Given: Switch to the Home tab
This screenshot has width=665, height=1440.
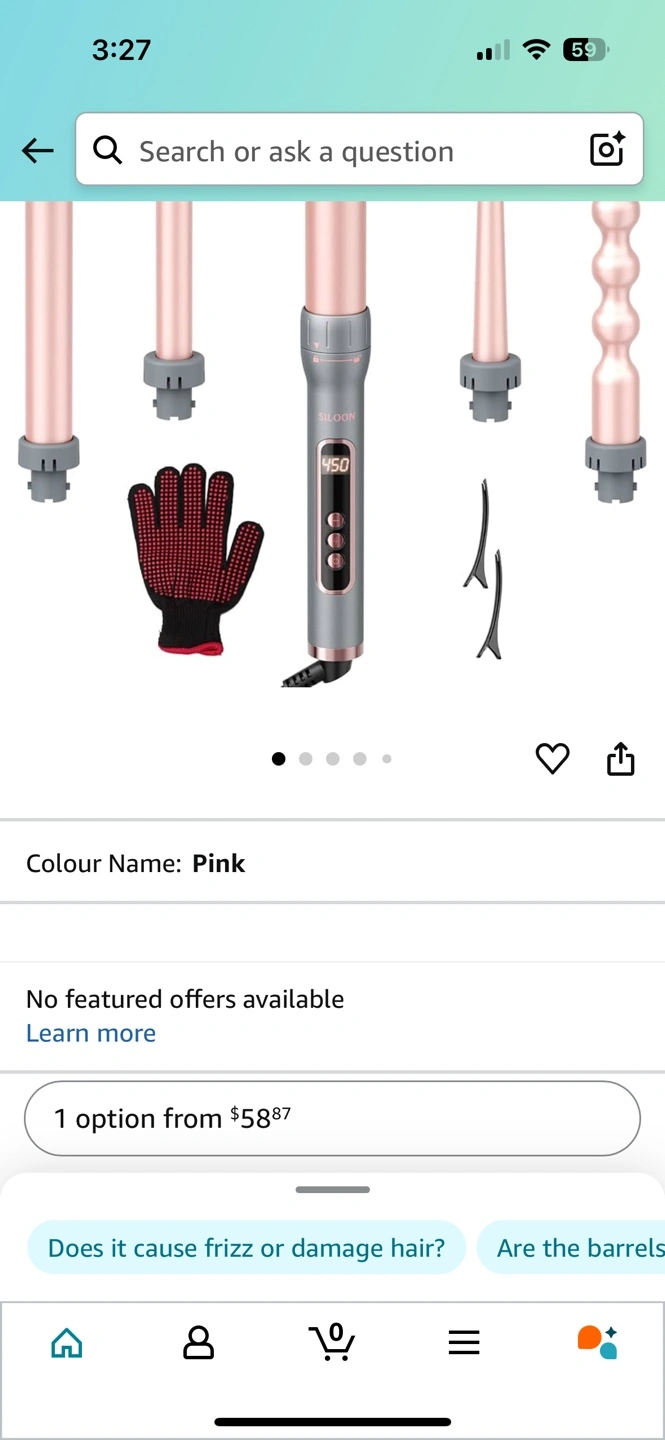Looking at the screenshot, I should click(x=67, y=1343).
